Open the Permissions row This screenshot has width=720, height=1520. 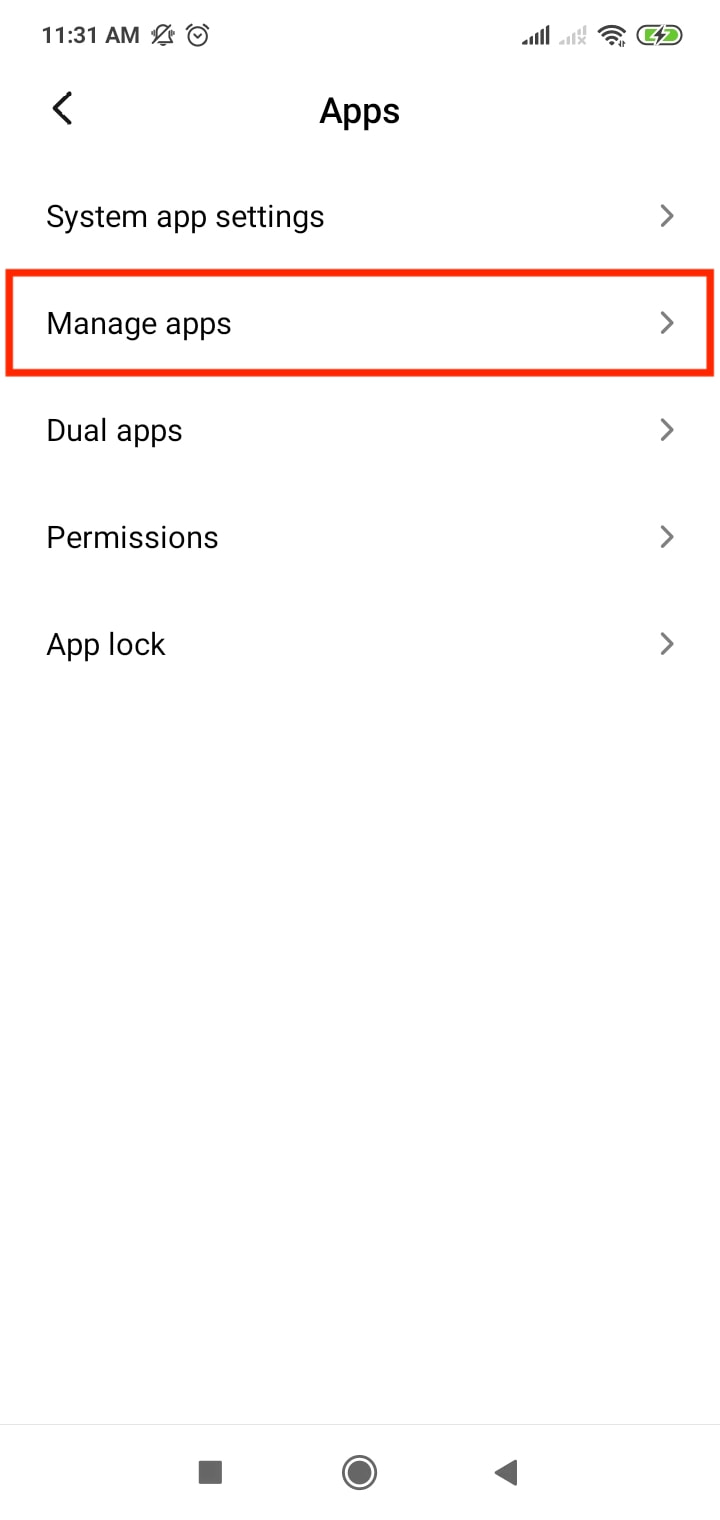pos(360,537)
